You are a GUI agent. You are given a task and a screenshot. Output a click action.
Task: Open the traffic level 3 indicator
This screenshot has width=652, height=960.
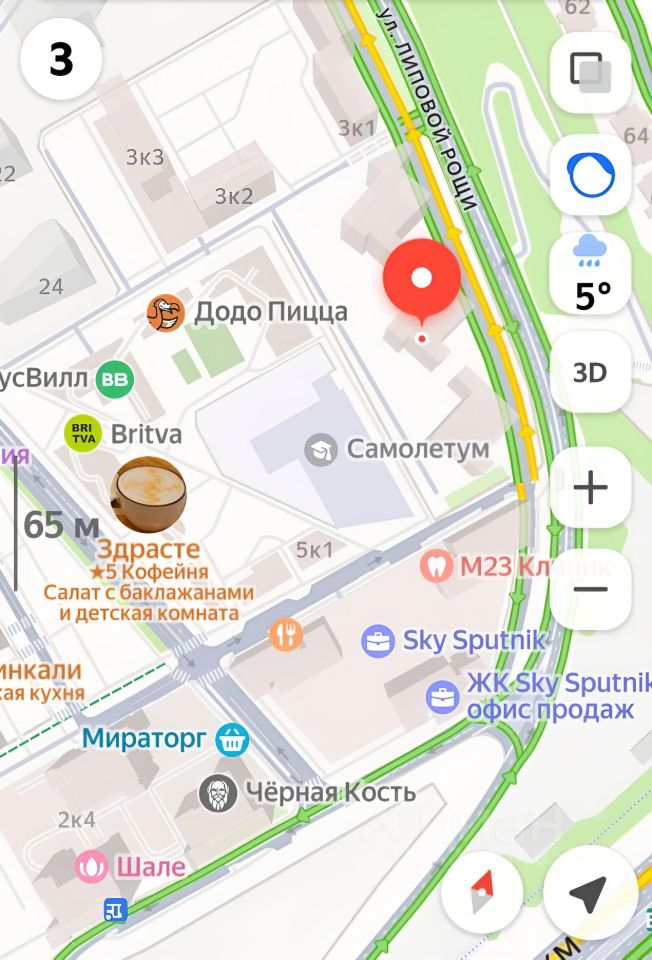tap(61, 60)
